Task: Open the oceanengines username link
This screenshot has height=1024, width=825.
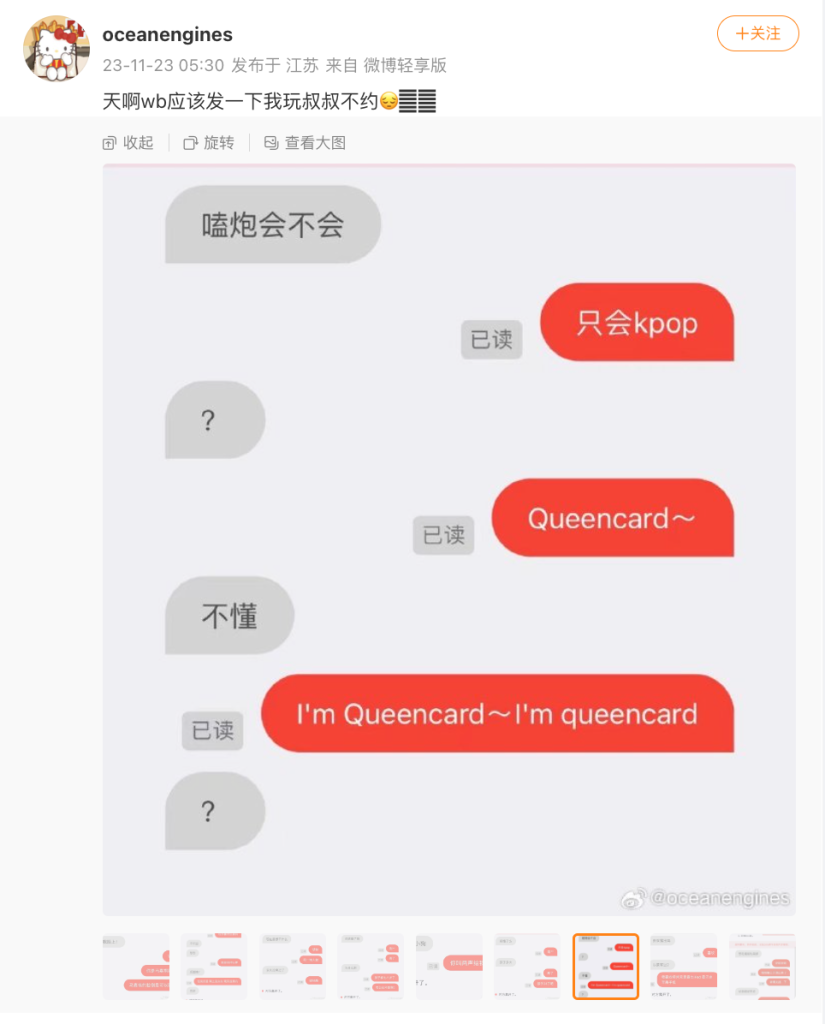Action: [x=167, y=35]
